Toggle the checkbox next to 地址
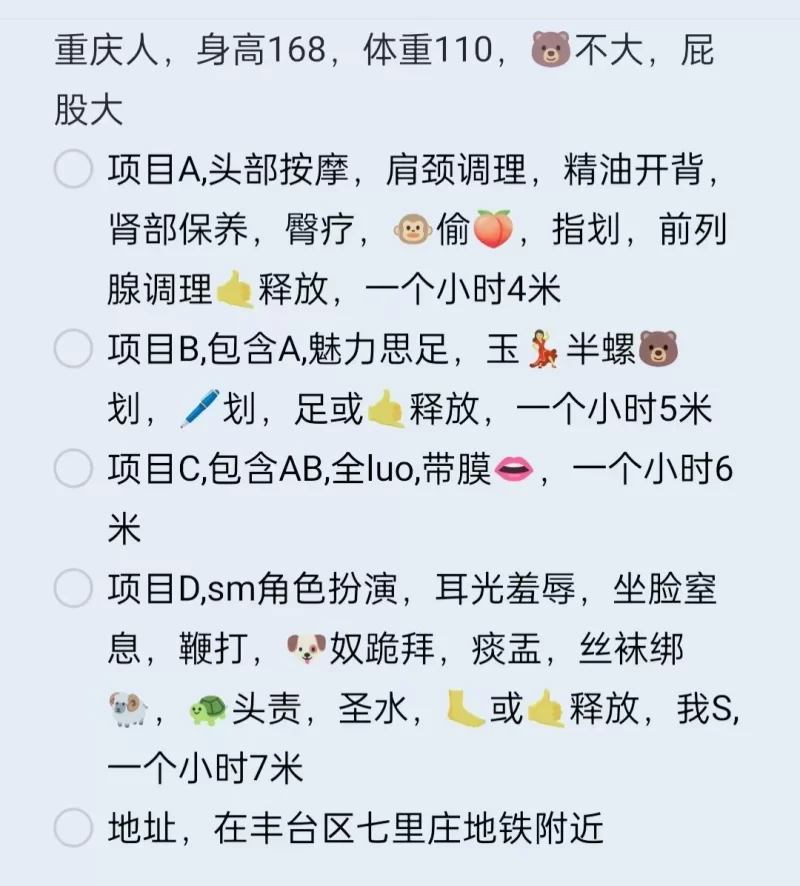Image resolution: width=800 pixels, height=886 pixels. tap(73, 828)
